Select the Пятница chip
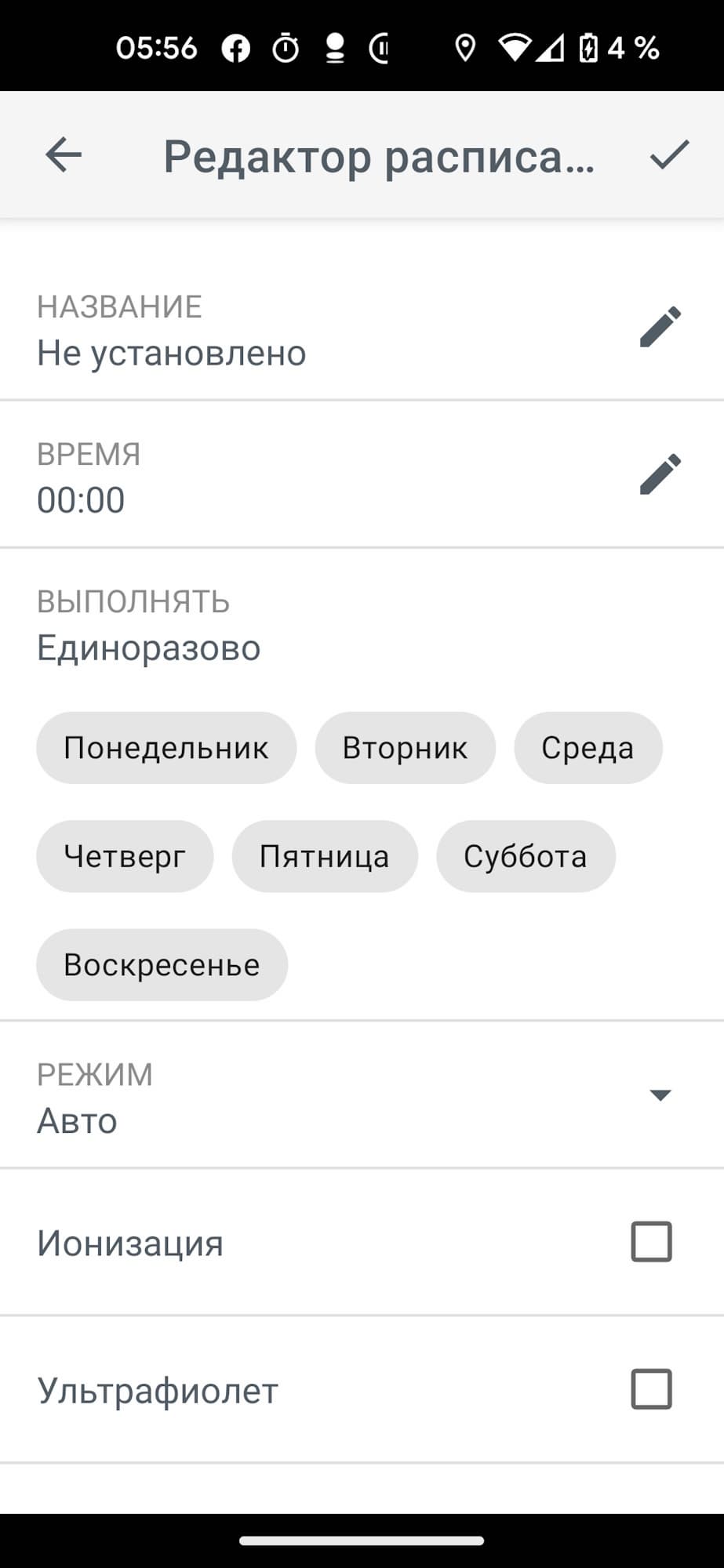The height and width of the screenshot is (1568, 724). (325, 856)
